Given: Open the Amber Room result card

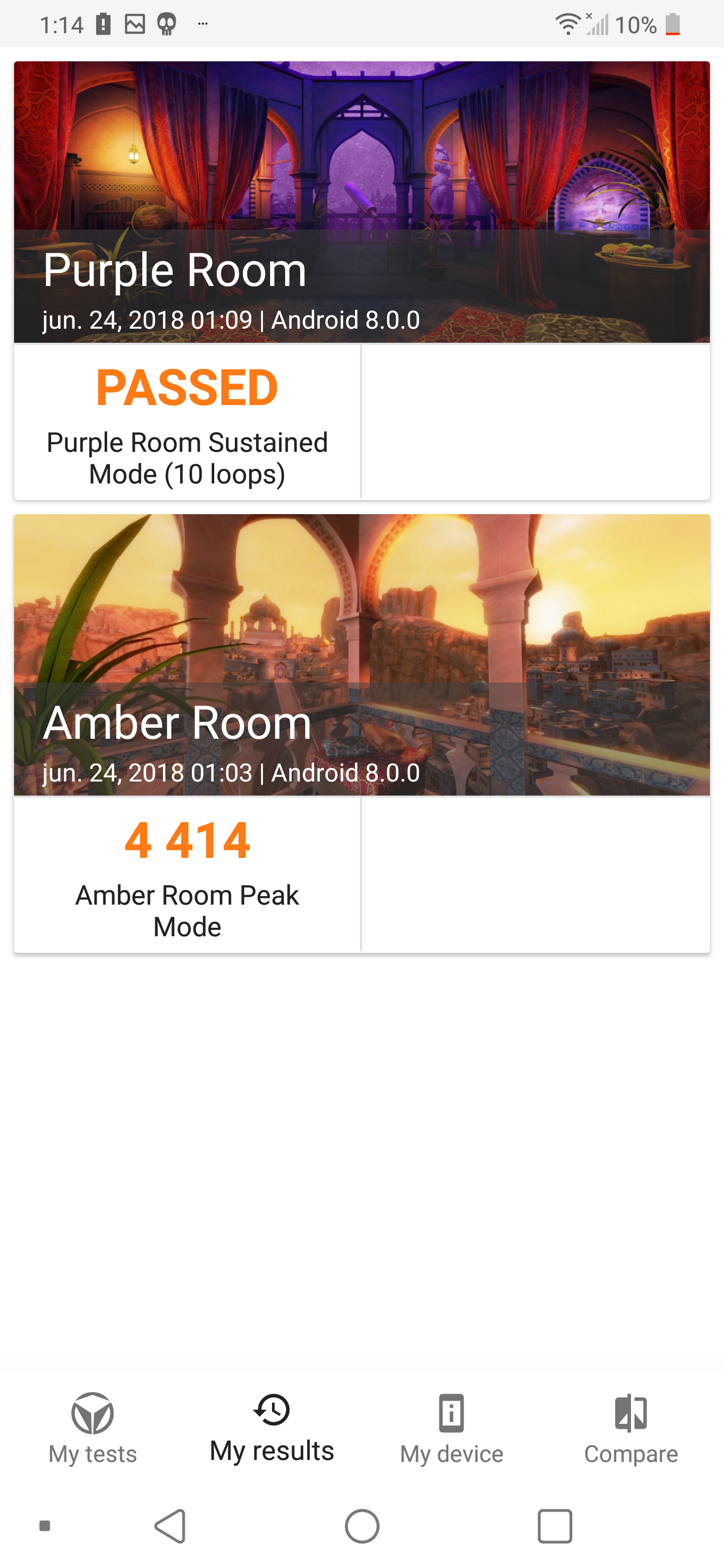Looking at the screenshot, I should click(x=361, y=655).
